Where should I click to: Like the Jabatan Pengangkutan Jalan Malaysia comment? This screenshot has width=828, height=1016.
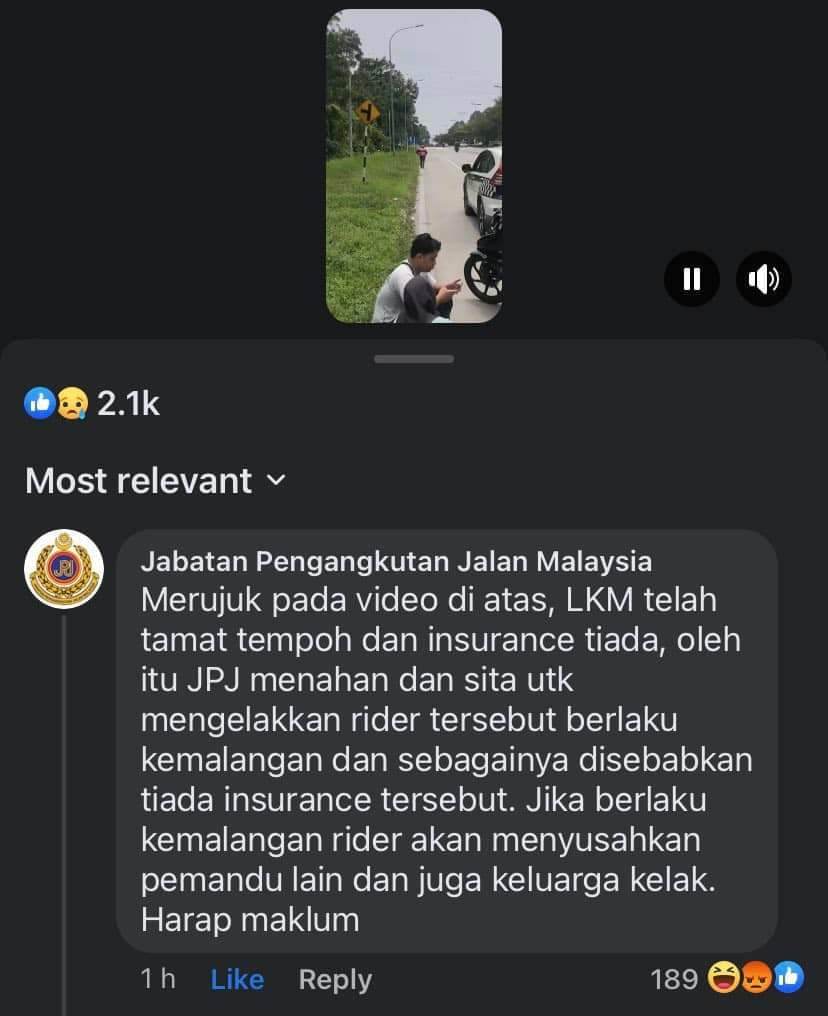(x=237, y=979)
